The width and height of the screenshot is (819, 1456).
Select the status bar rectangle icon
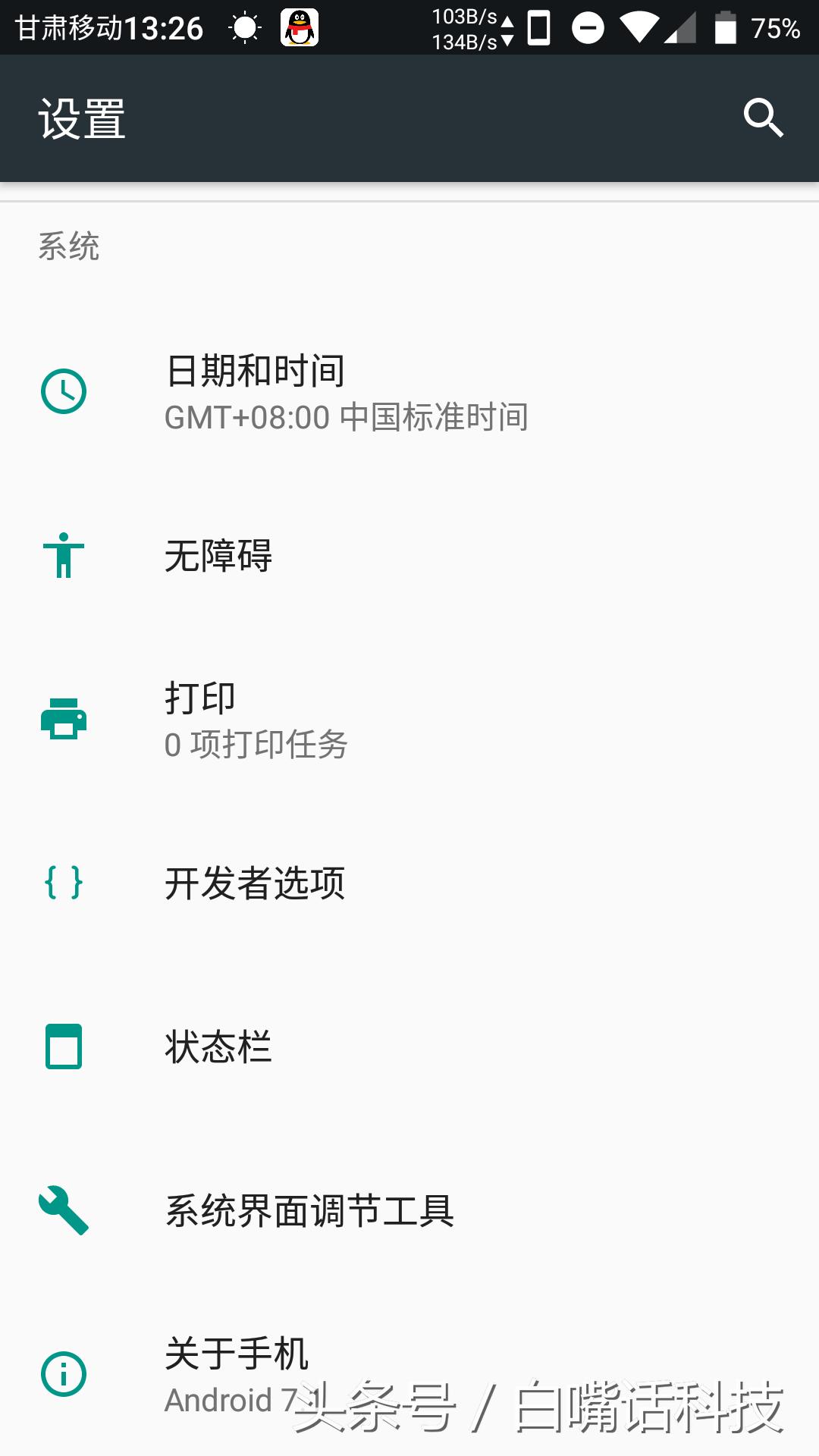pyautogui.click(x=64, y=1048)
